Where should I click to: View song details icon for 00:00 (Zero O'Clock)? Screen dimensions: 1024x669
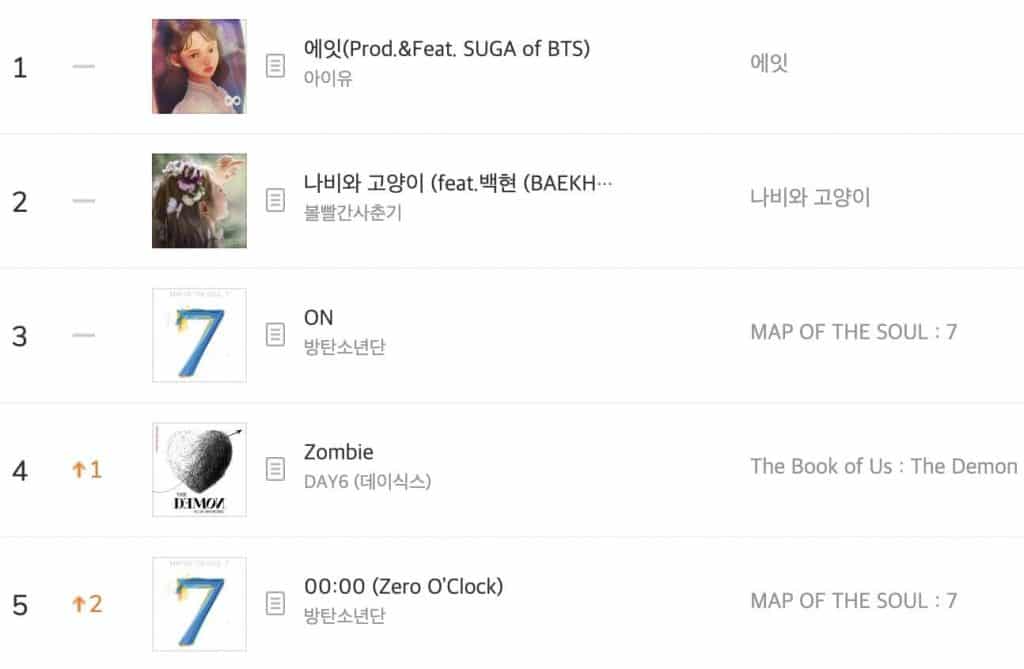[x=275, y=603]
